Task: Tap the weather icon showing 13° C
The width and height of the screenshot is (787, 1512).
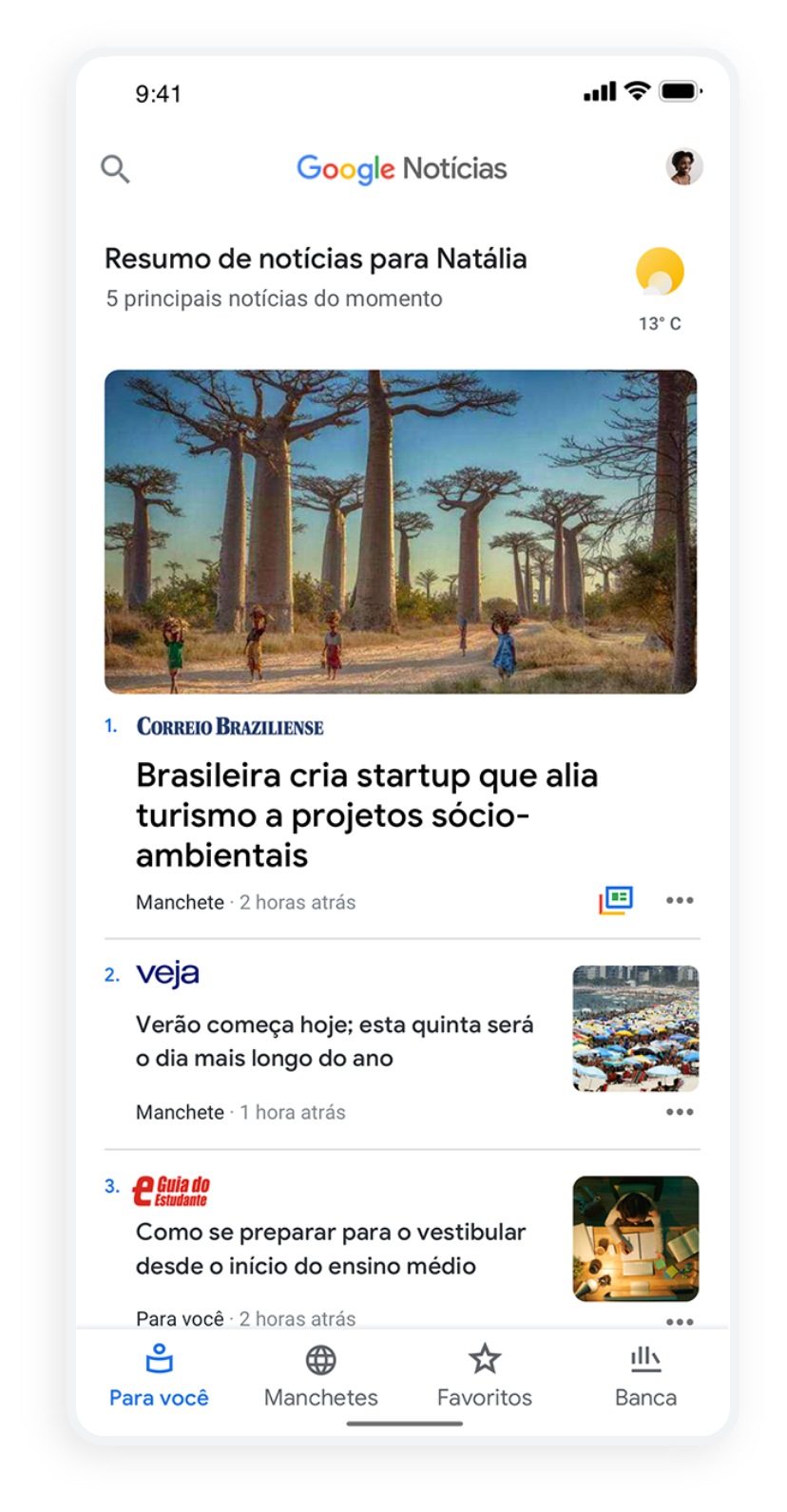Action: [x=658, y=276]
